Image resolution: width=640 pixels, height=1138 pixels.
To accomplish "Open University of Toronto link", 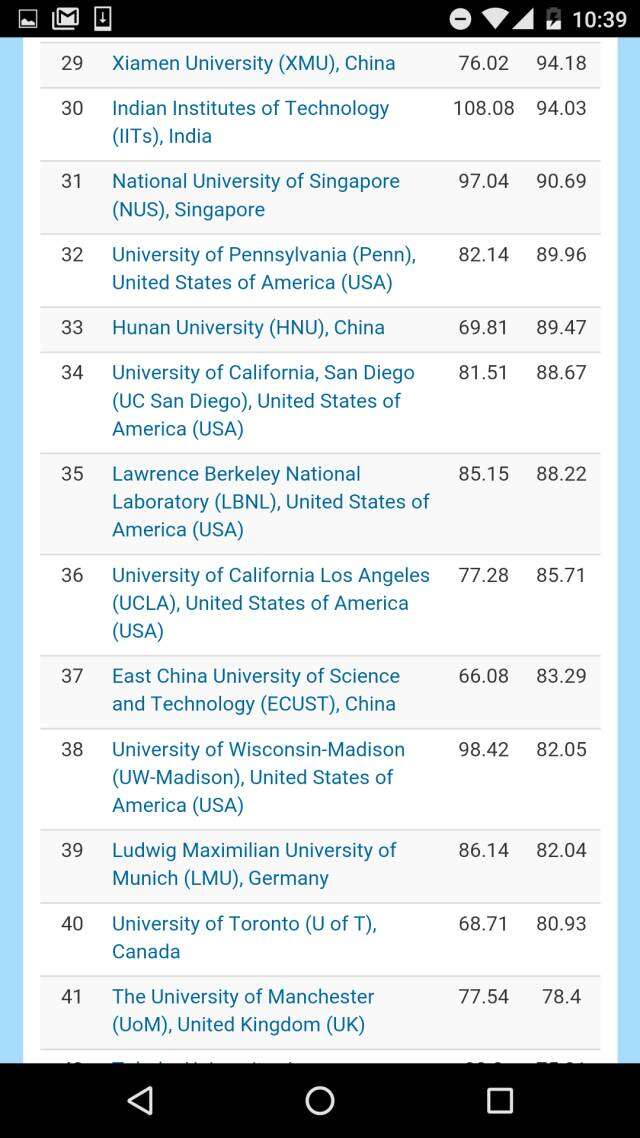I will pyautogui.click(x=245, y=937).
